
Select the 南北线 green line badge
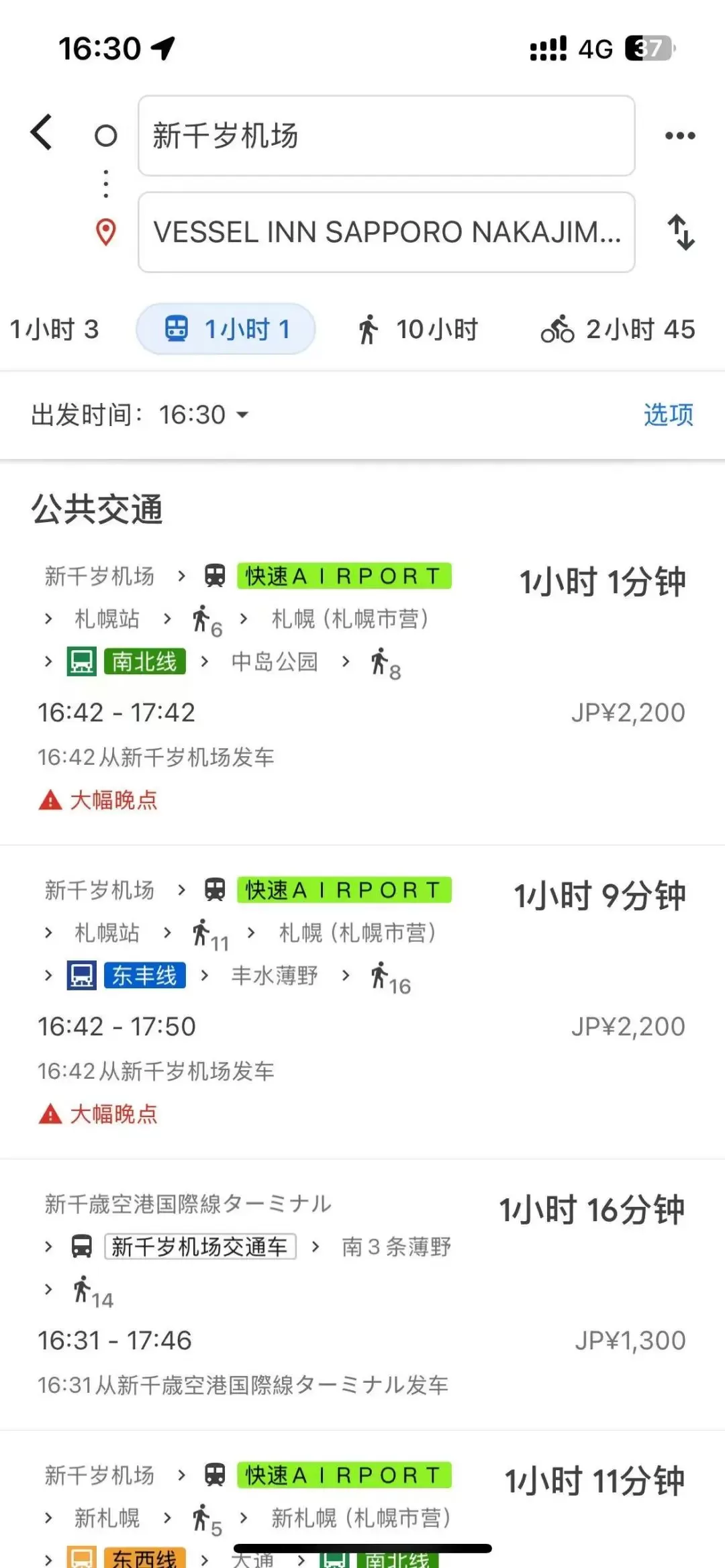tap(144, 662)
